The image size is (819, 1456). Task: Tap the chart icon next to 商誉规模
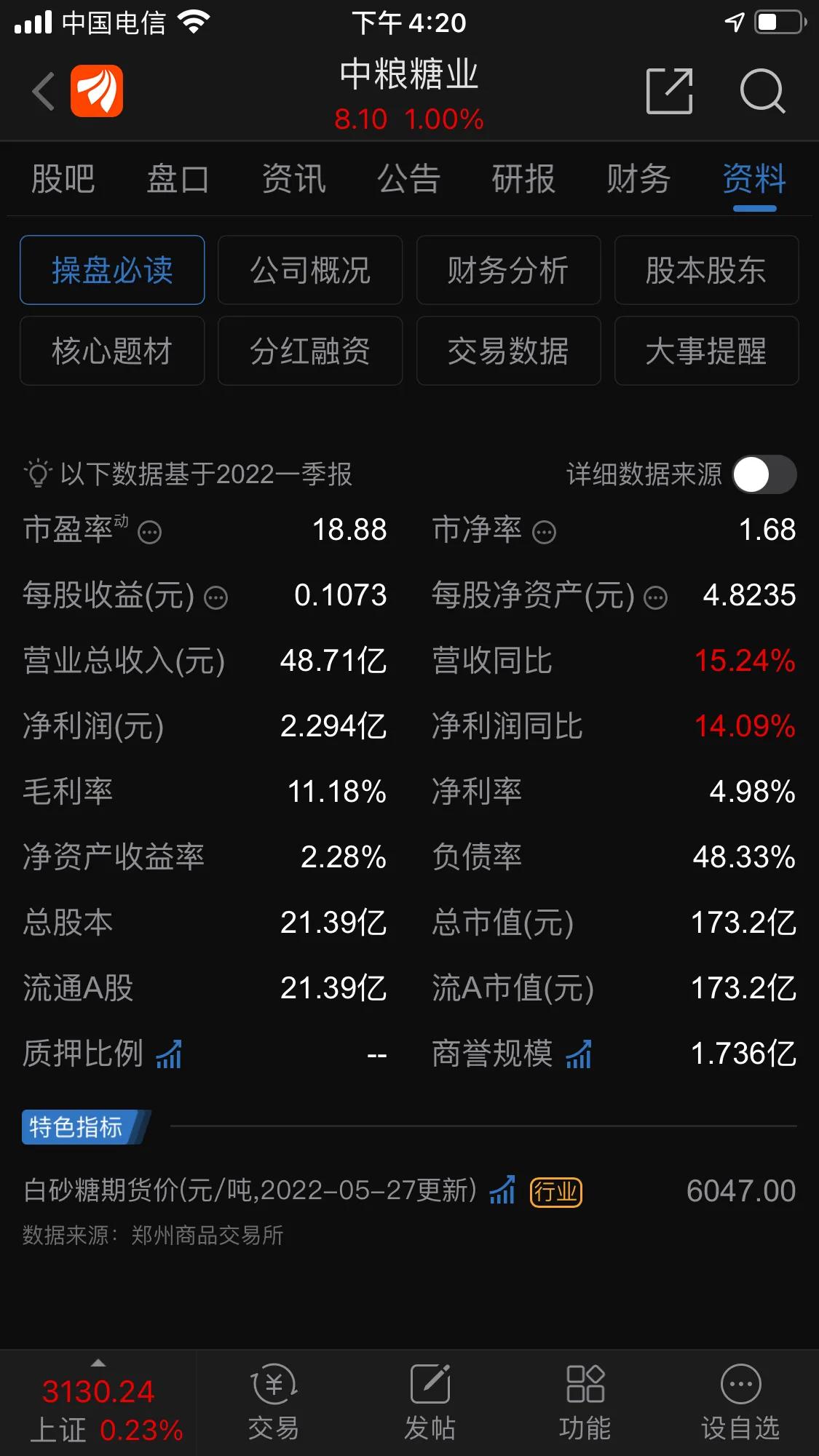pyautogui.click(x=577, y=1054)
